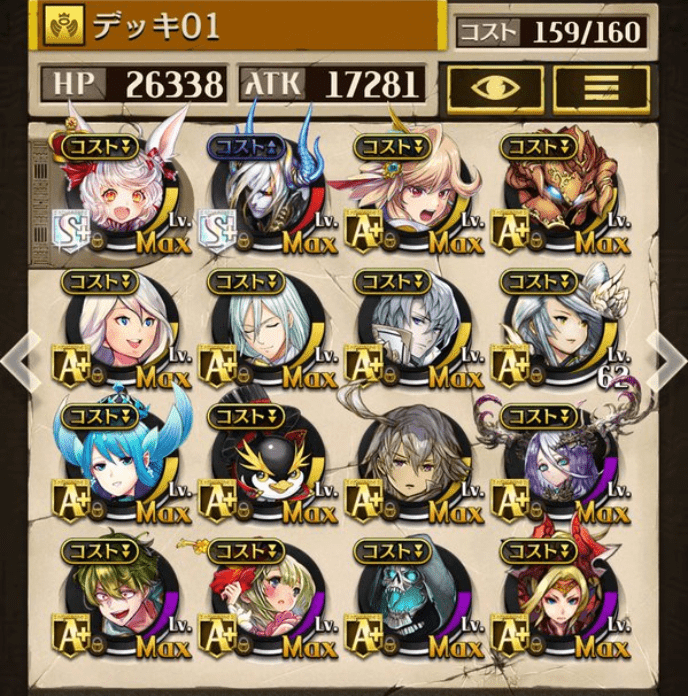
Task: Select the black penguin bird card
Action: click(x=265, y=460)
